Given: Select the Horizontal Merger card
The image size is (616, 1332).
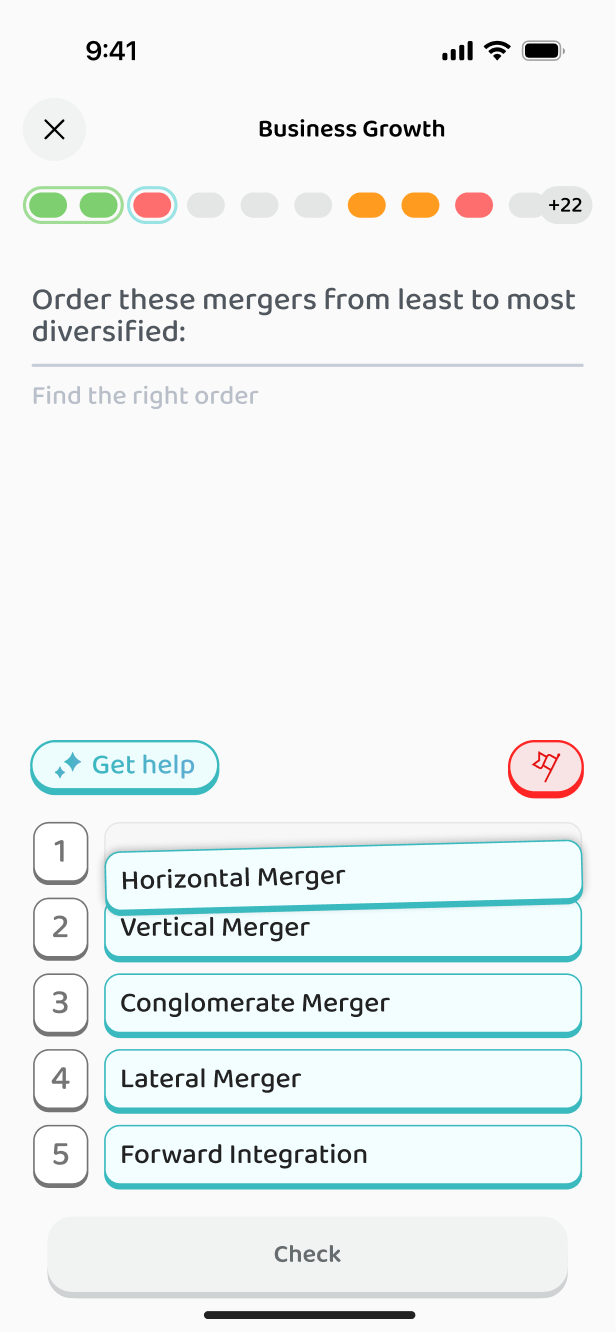Looking at the screenshot, I should click(344, 876).
